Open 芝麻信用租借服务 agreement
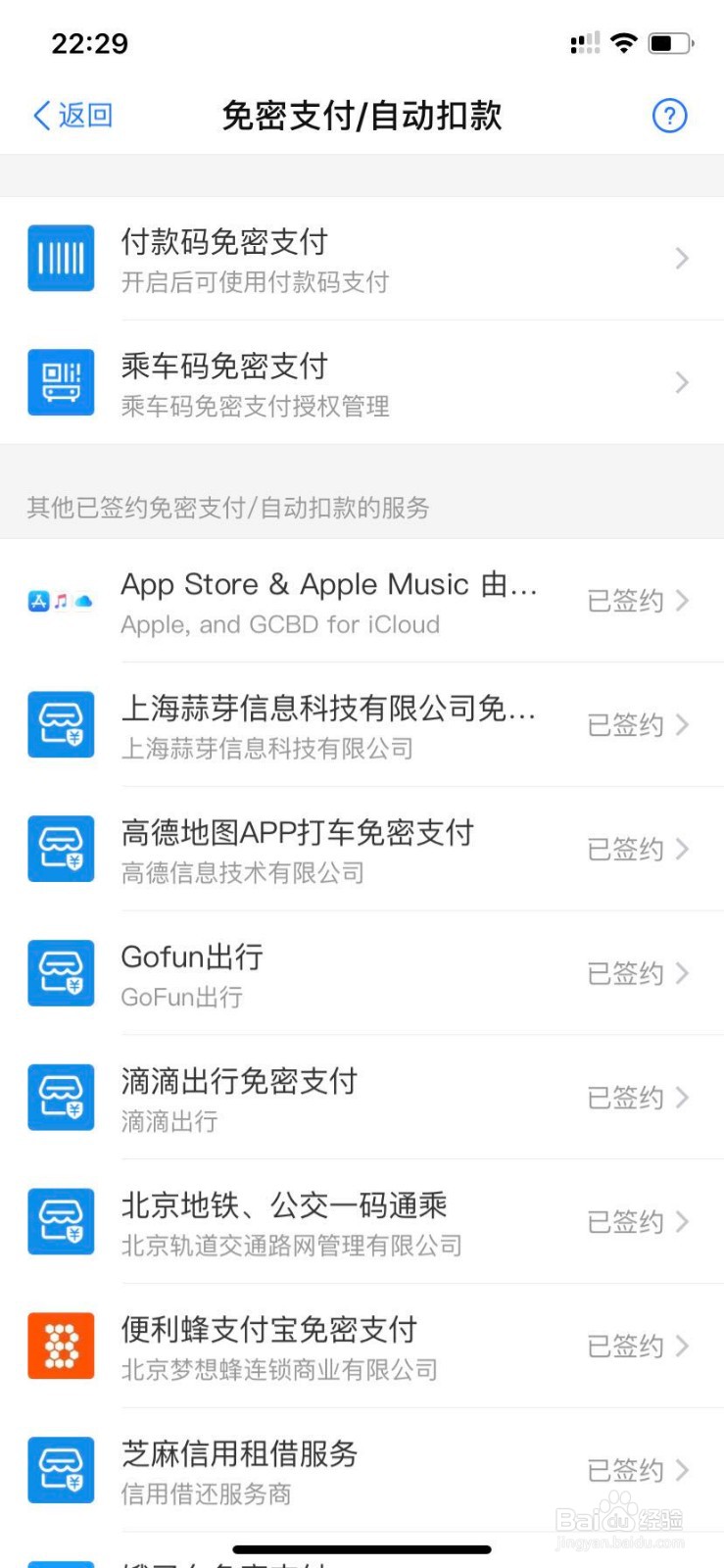This screenshot has width=724, height=1568. coord(362,1470)
